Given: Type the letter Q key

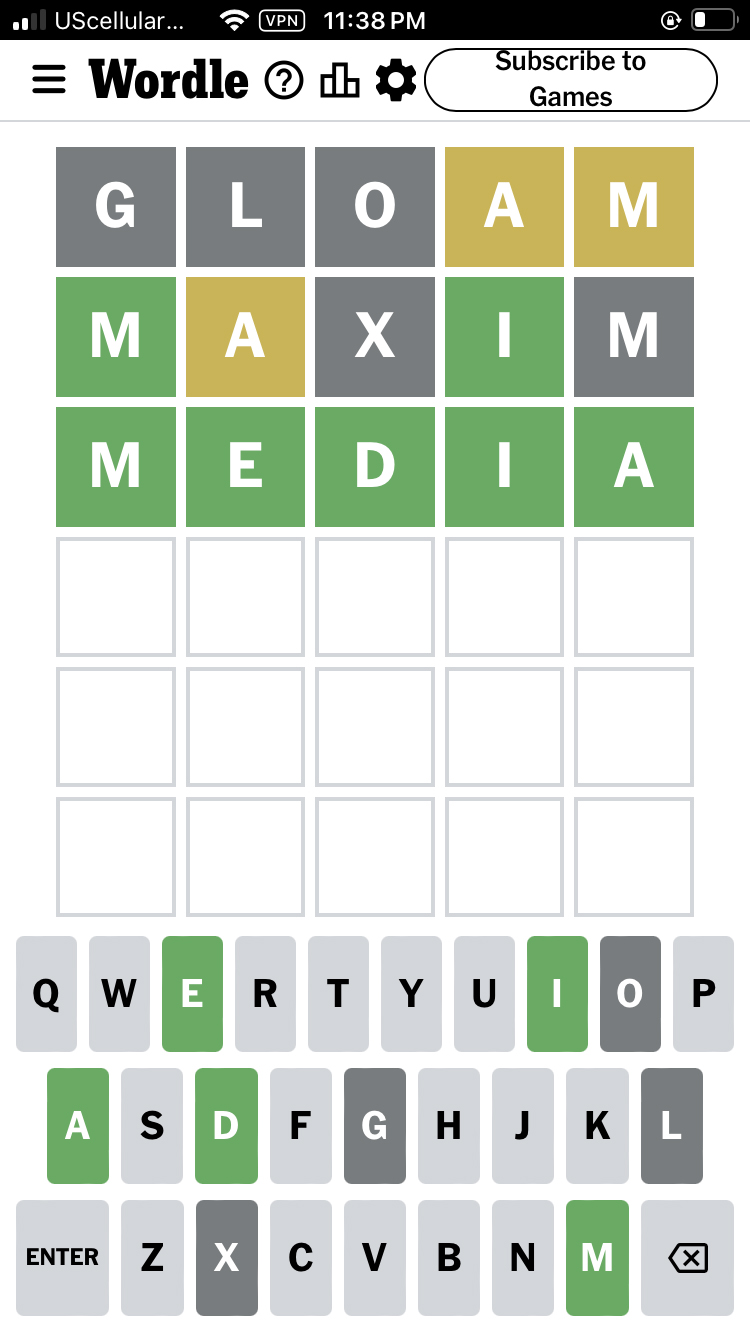Looking at the screenshot, I should tap(46, 994).
